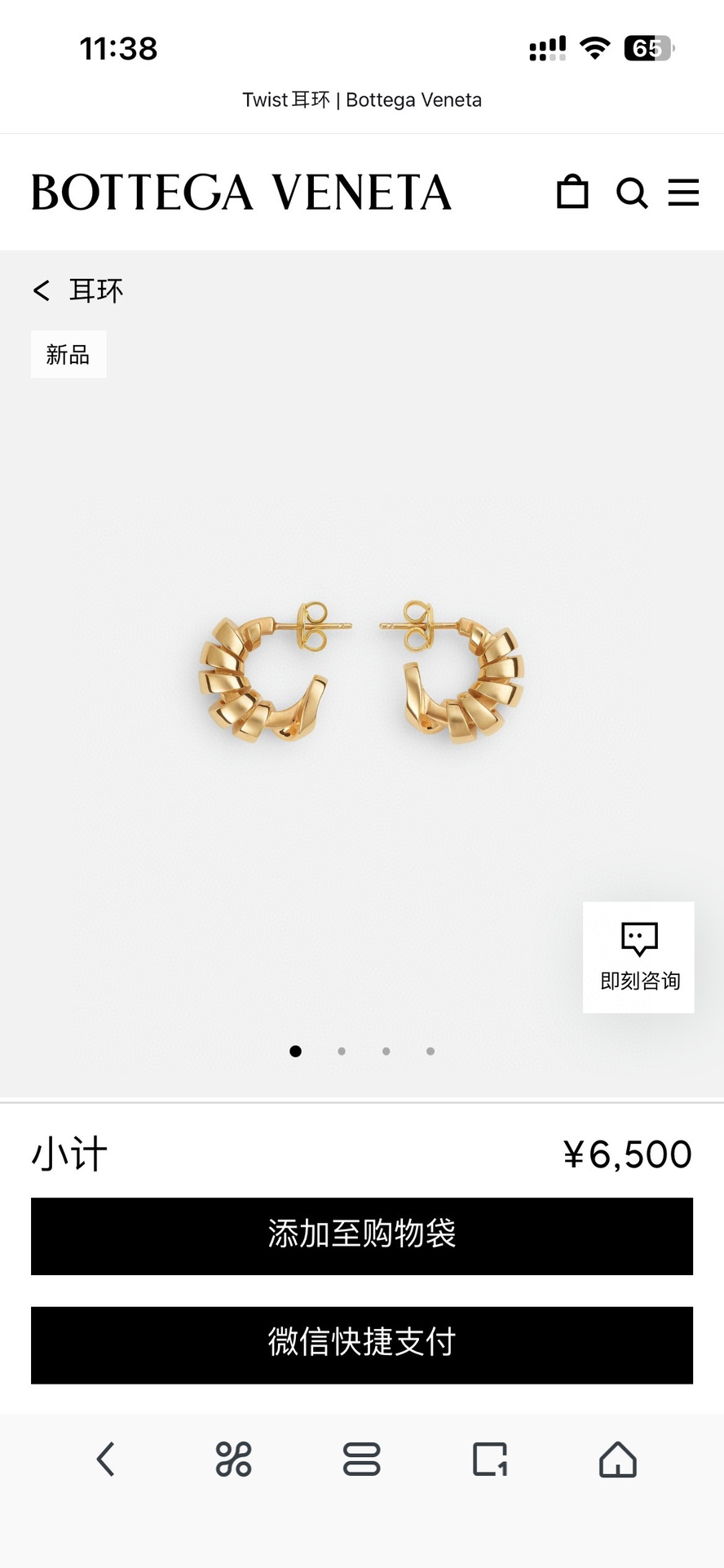Screen dimensions: 724x1568
Task: Return to browser home page
Action: coord(617,1459)
